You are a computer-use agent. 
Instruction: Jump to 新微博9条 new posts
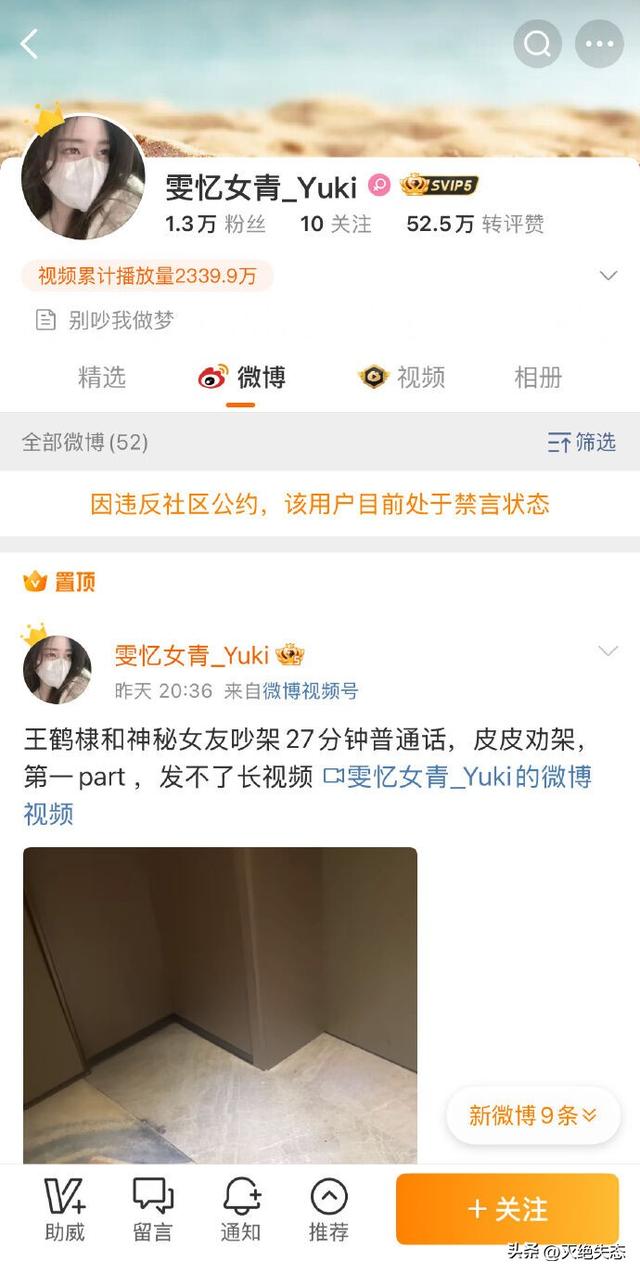click(x=533, y=1115)
